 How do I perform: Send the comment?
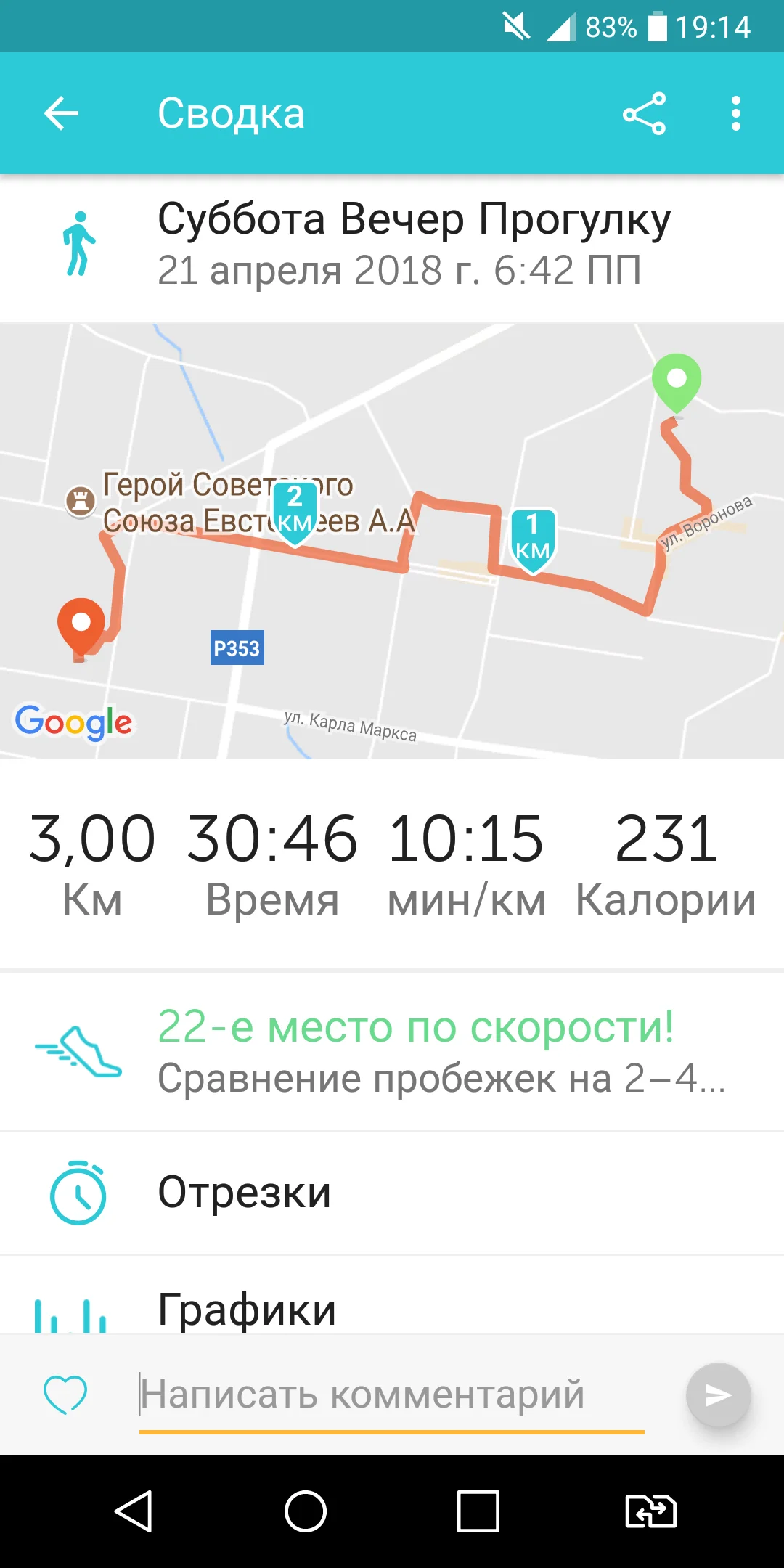tap(718, 1395)
